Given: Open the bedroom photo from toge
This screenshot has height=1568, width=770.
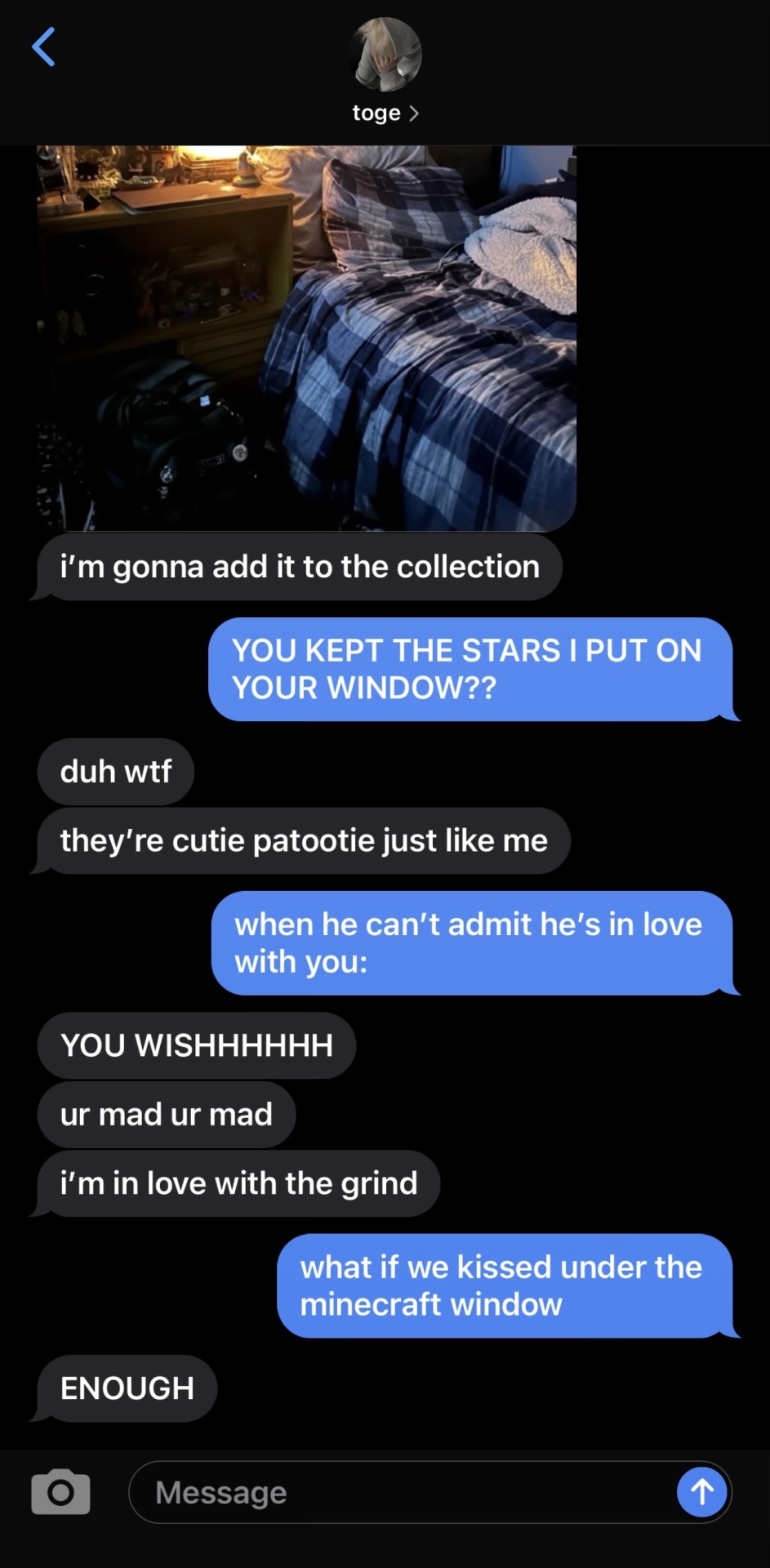Looking at the screenshot, I should click(x=306, y=338).
